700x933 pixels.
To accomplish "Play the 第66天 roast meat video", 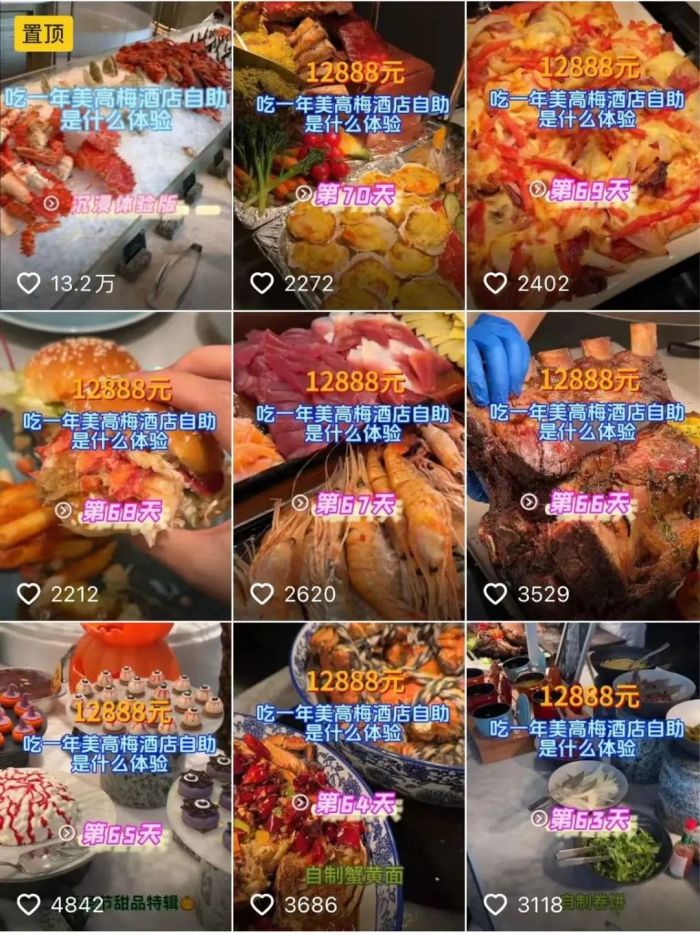I will click(583, 466).
